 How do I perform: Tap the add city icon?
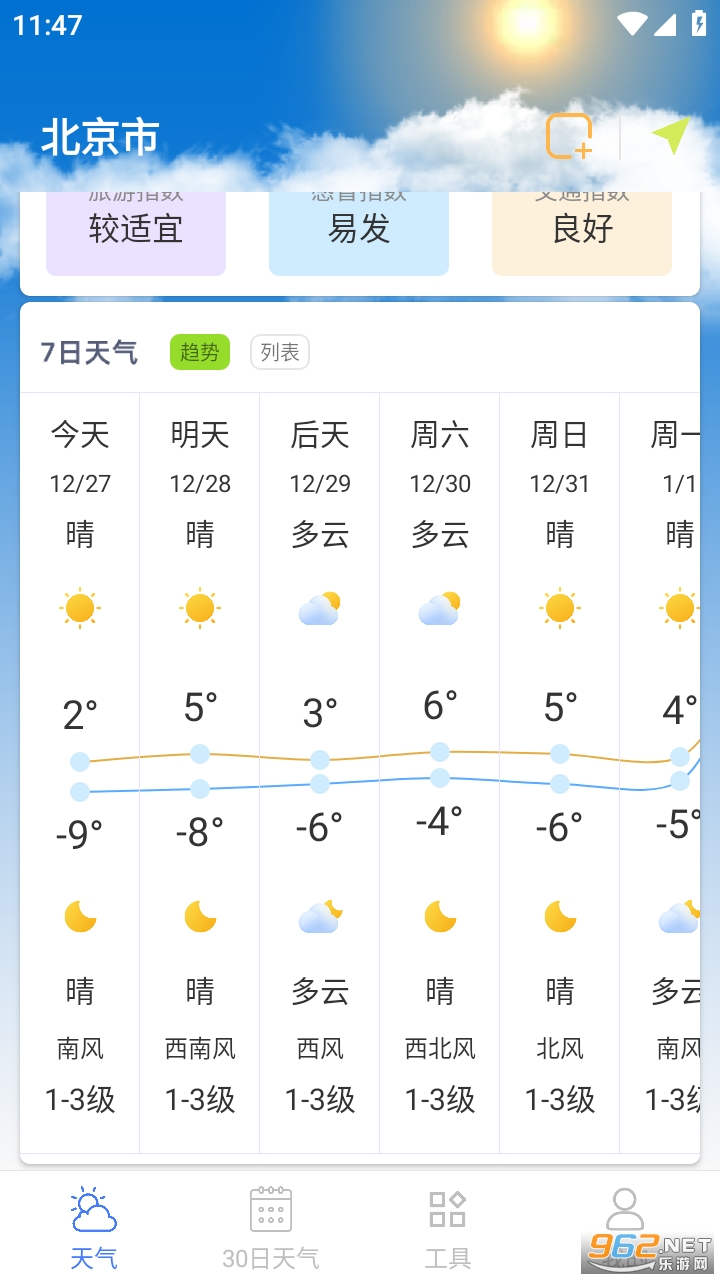click(x=569, y=137)
